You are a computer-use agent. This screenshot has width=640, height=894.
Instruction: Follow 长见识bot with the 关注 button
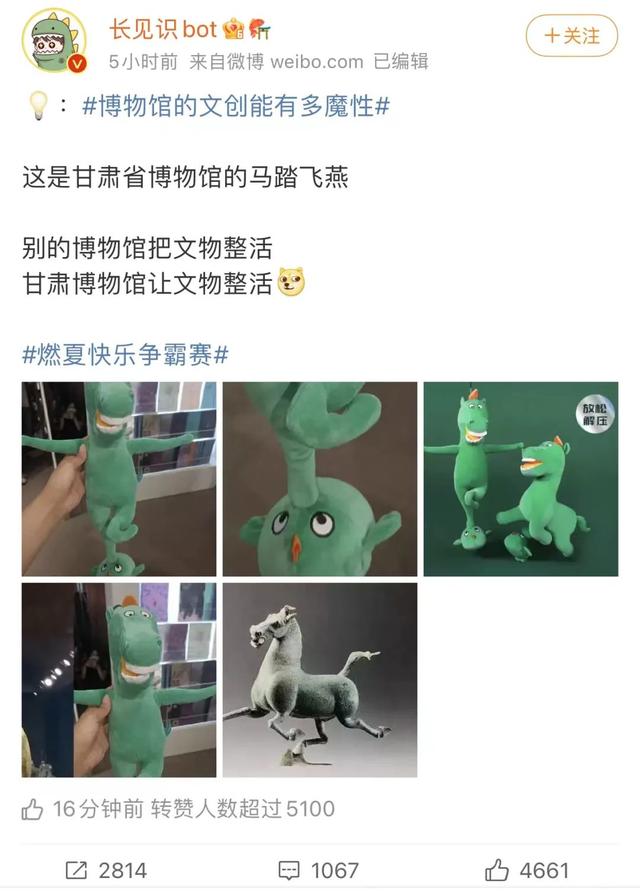click(x=572, y=36)
